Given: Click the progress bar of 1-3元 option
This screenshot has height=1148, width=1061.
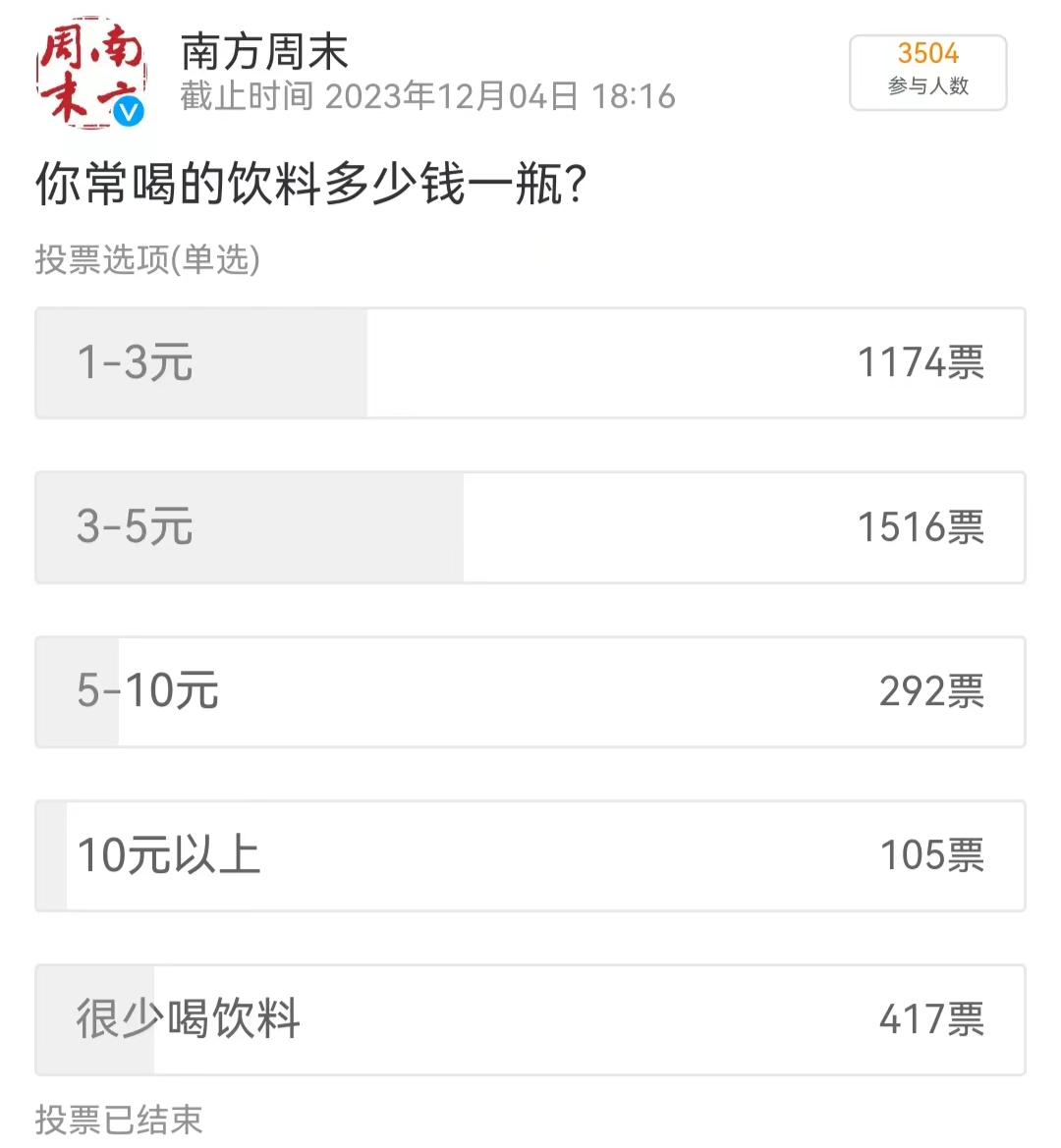Looking at the screenshot, I should (201, 362).
